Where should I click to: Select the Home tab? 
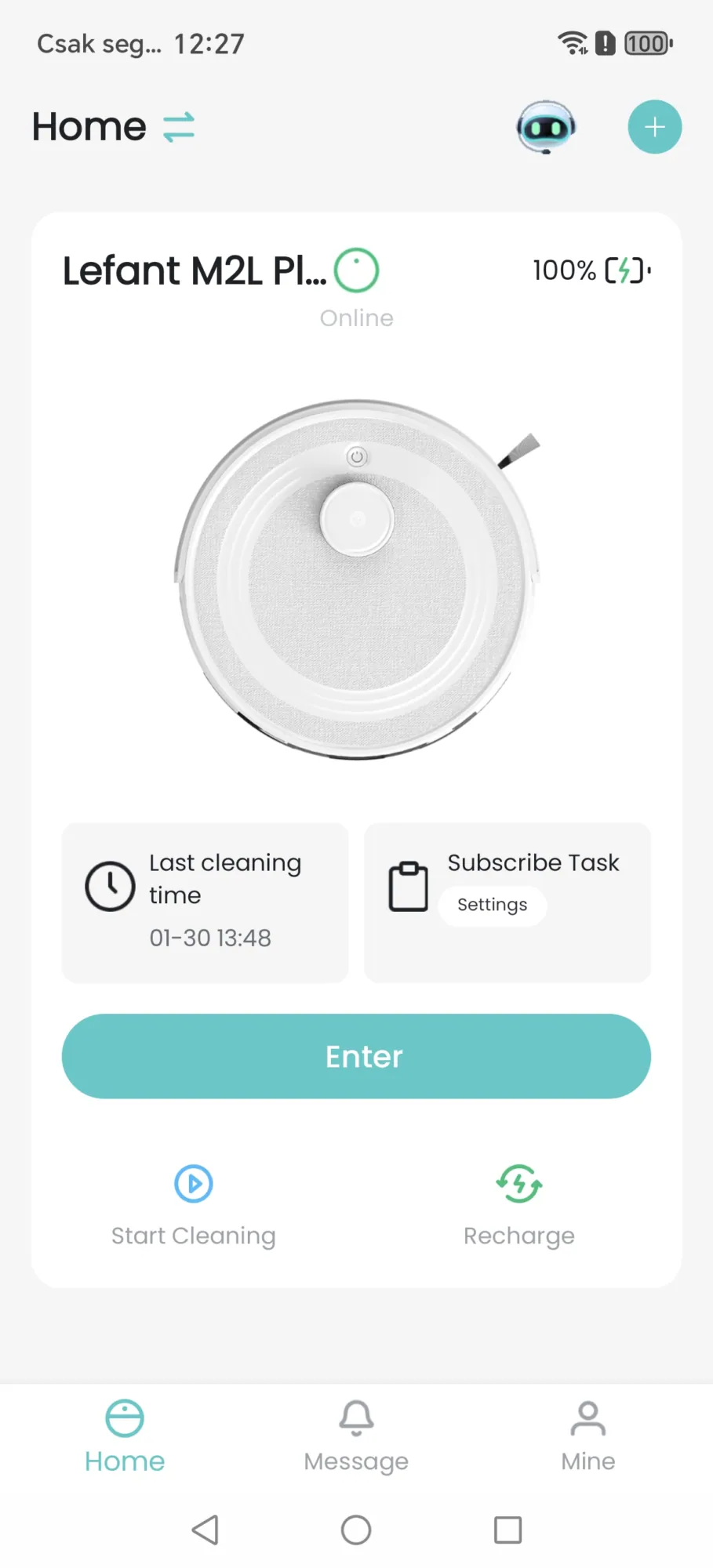(125, 1436)
